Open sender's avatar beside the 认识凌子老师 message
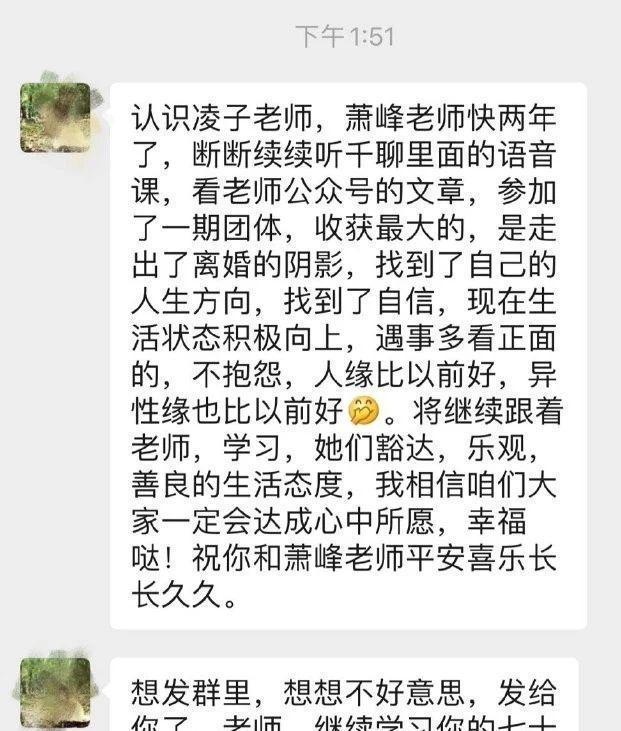Viewport: 621px width, 731px height. 55,117
